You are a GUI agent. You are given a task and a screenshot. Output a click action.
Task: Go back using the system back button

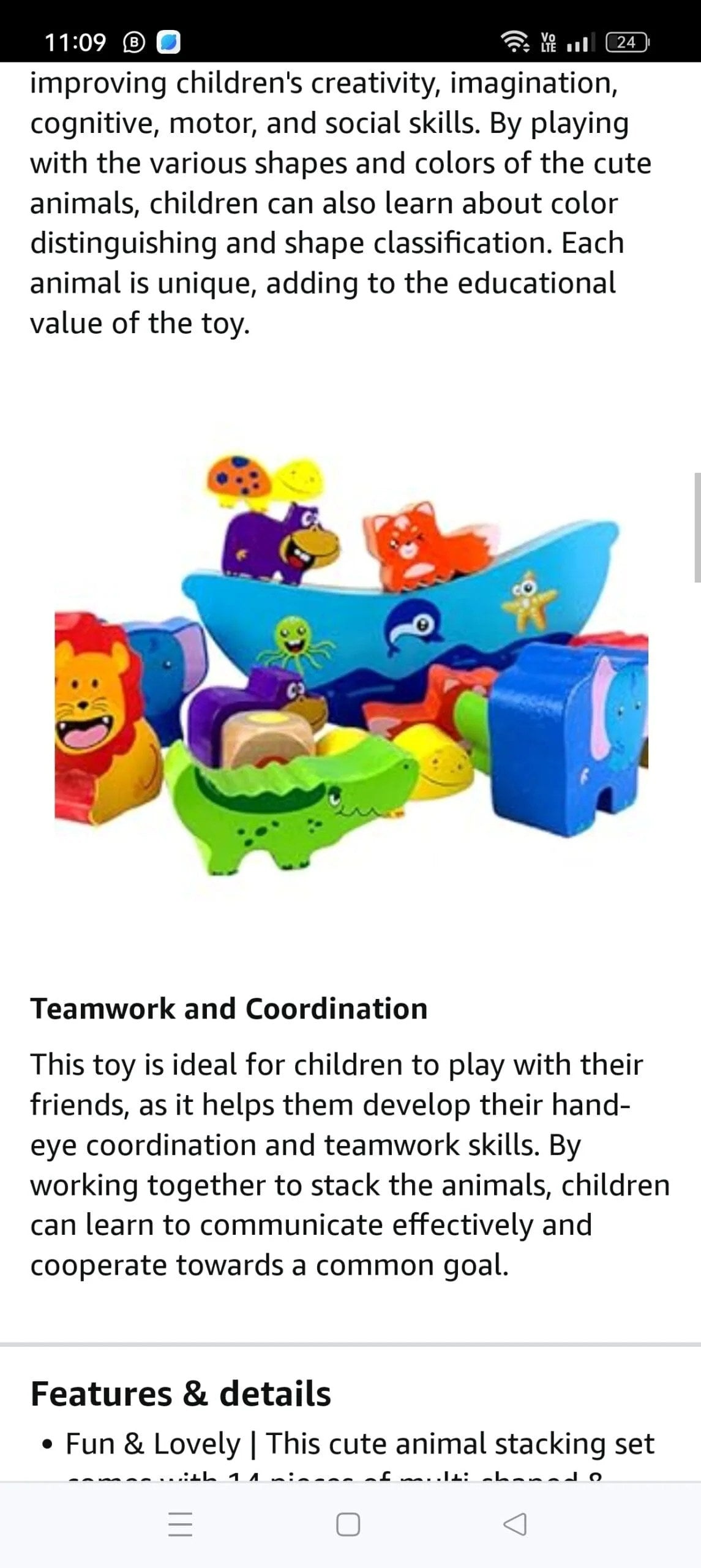click(x=515, y=1524)
